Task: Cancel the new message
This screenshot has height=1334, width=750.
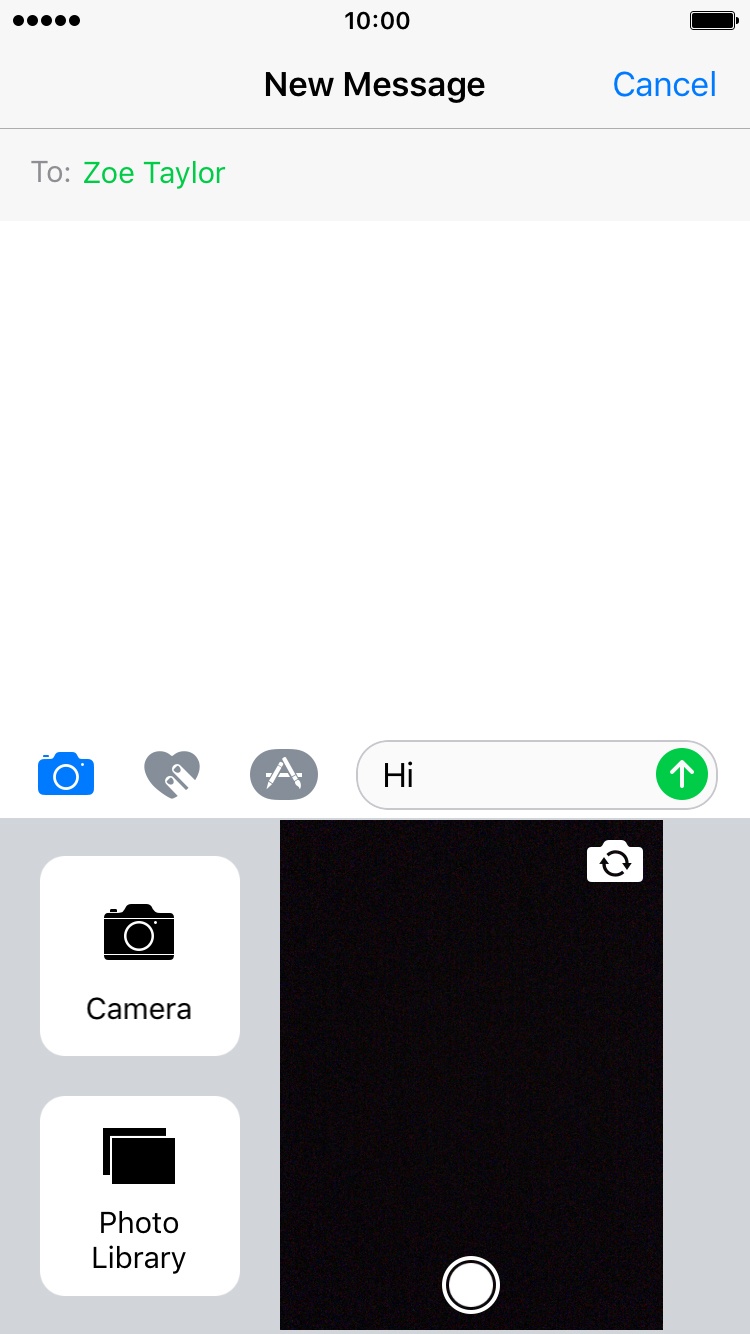Action: pyautogui.click(x=664, y=85)
